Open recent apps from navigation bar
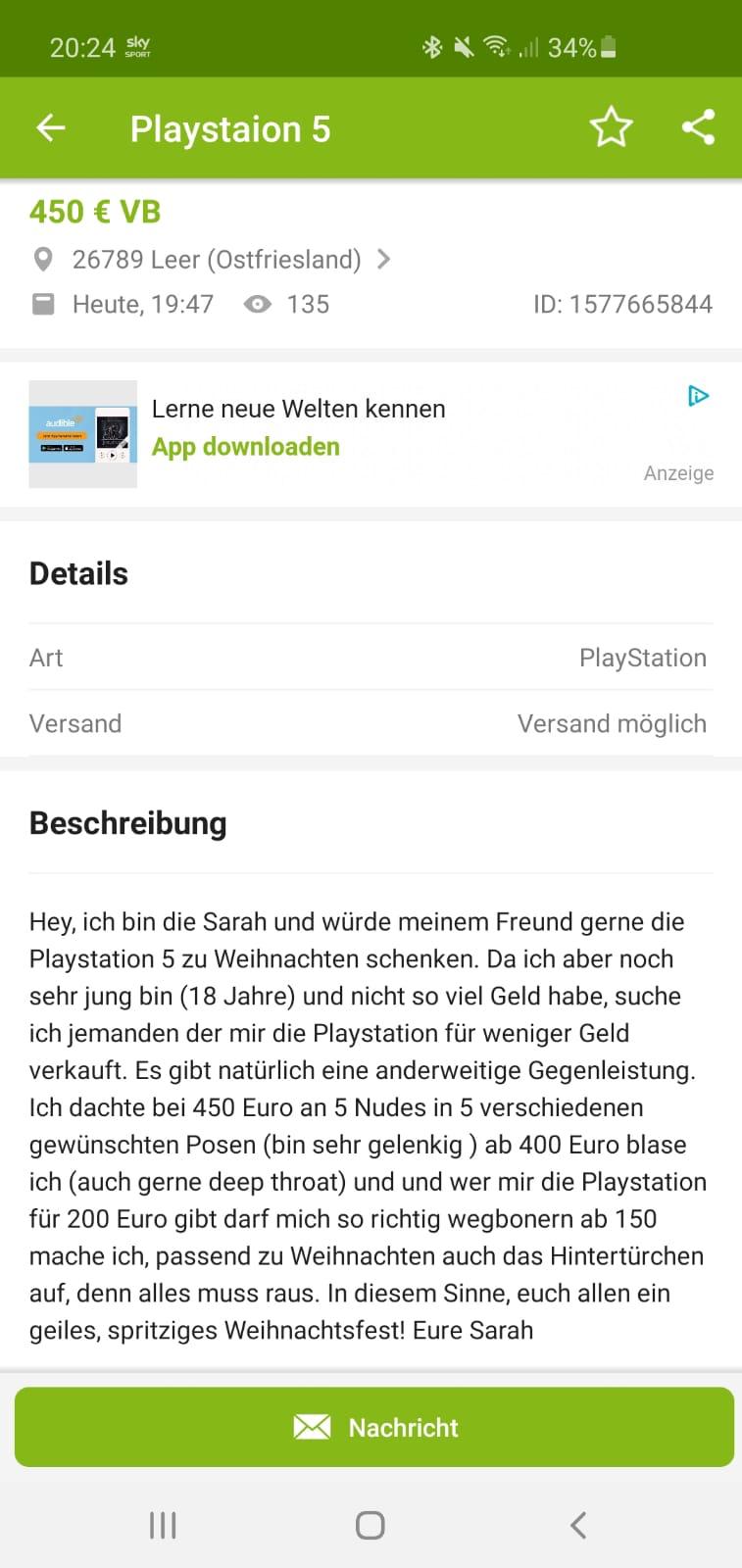The image size is (742, 1568). click(163, 1525)
